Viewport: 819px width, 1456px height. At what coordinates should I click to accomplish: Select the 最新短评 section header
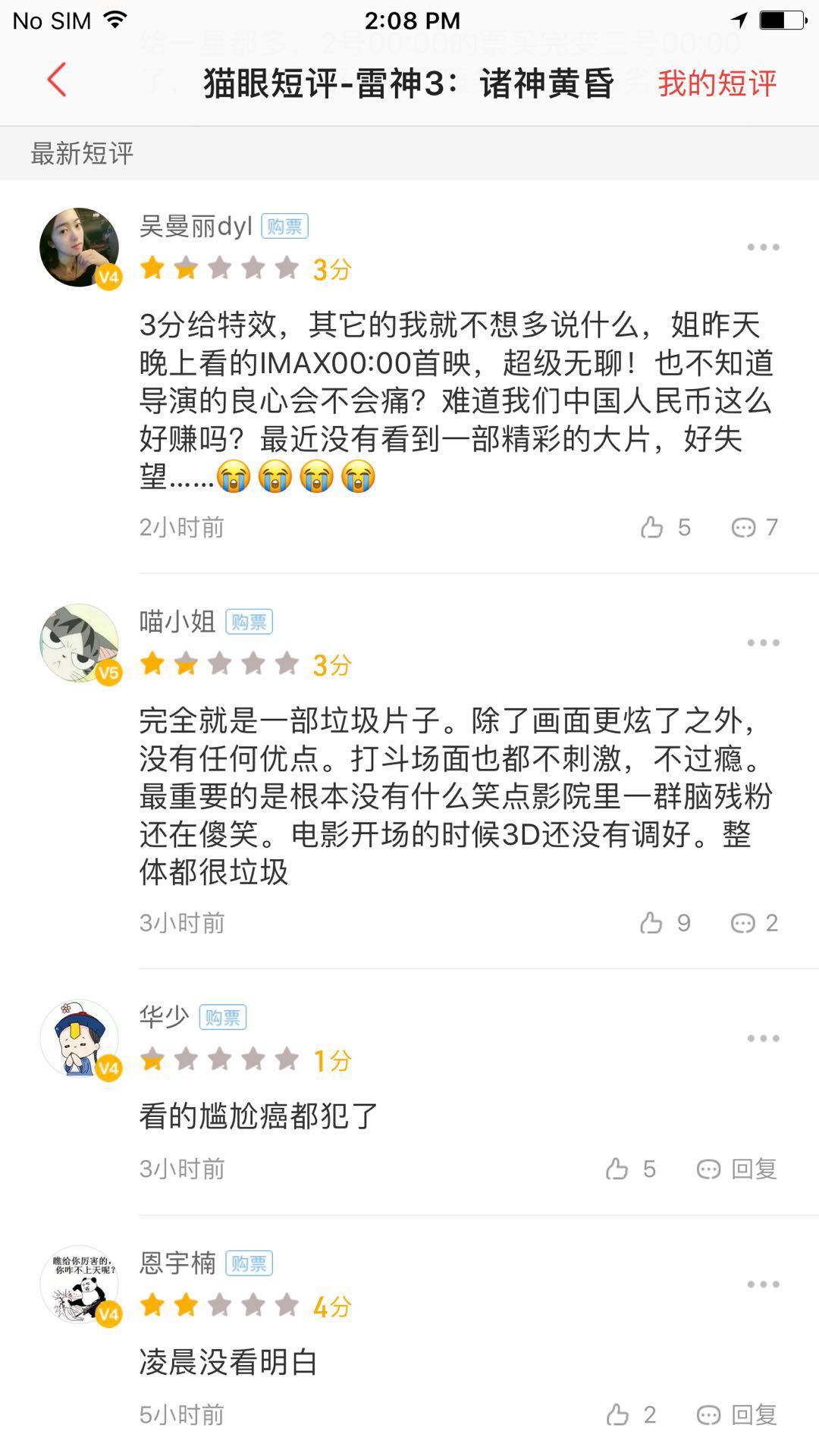(80, 151)
